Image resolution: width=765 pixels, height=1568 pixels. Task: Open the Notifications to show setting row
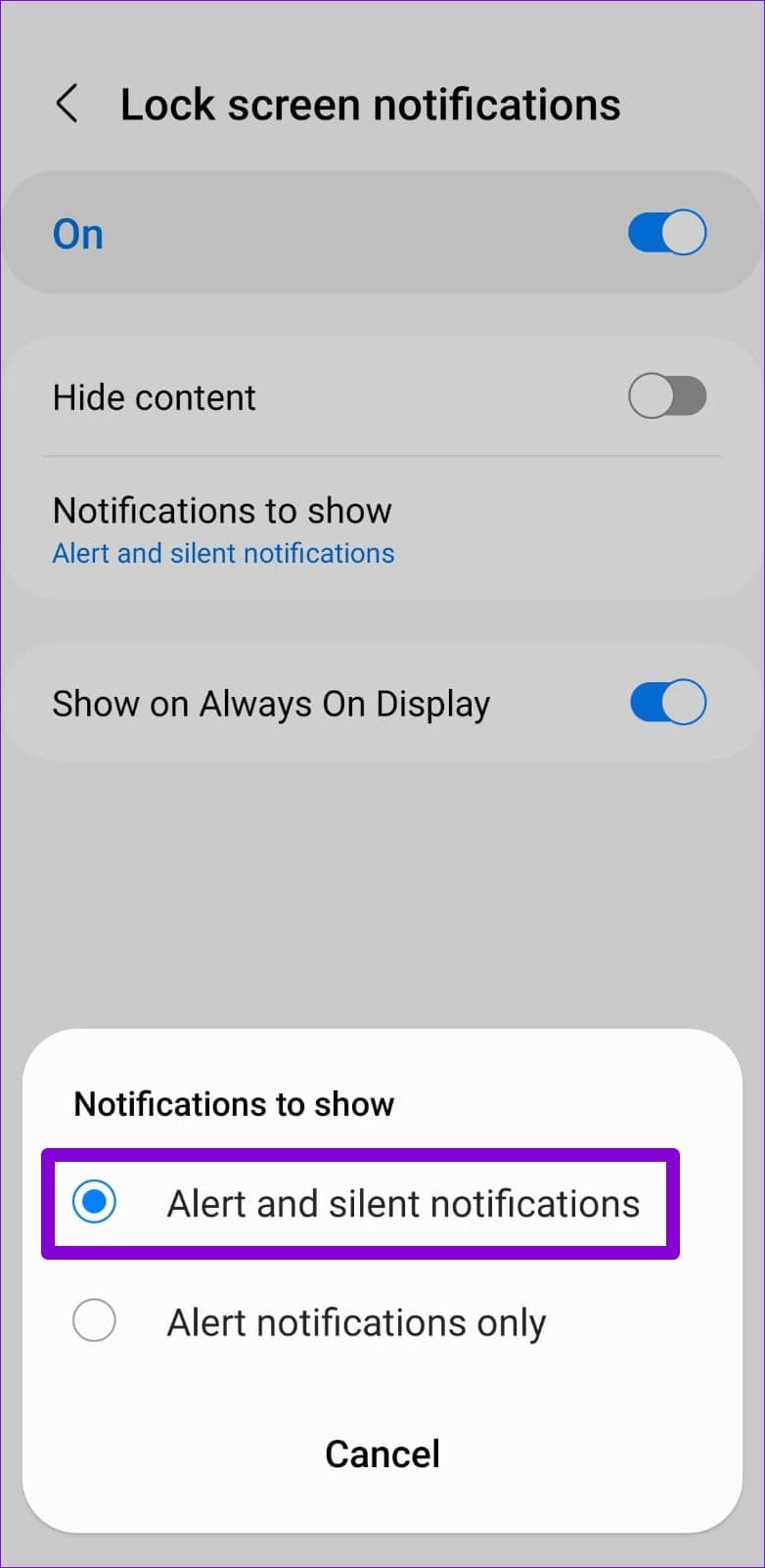(224, 530)
